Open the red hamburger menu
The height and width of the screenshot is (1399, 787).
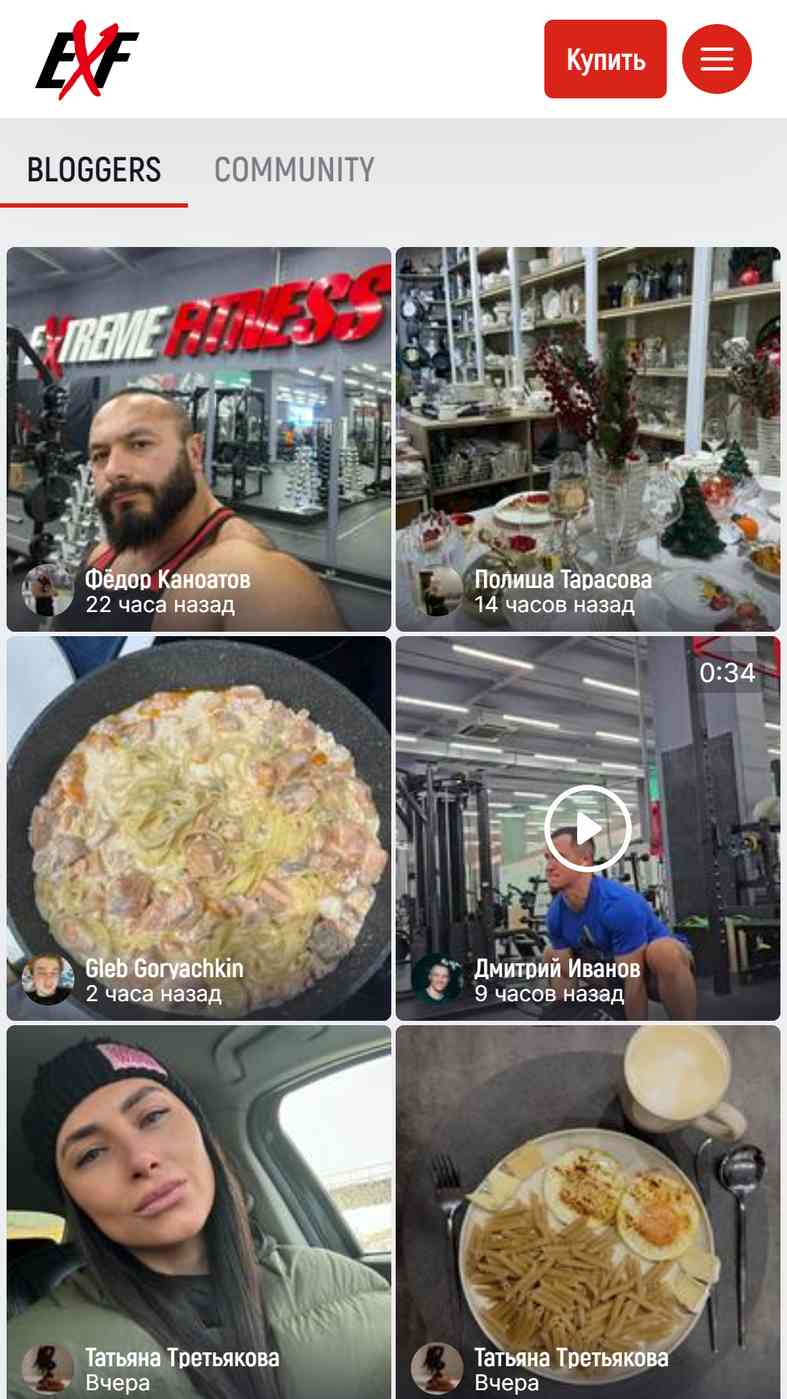tap(716, 59)
